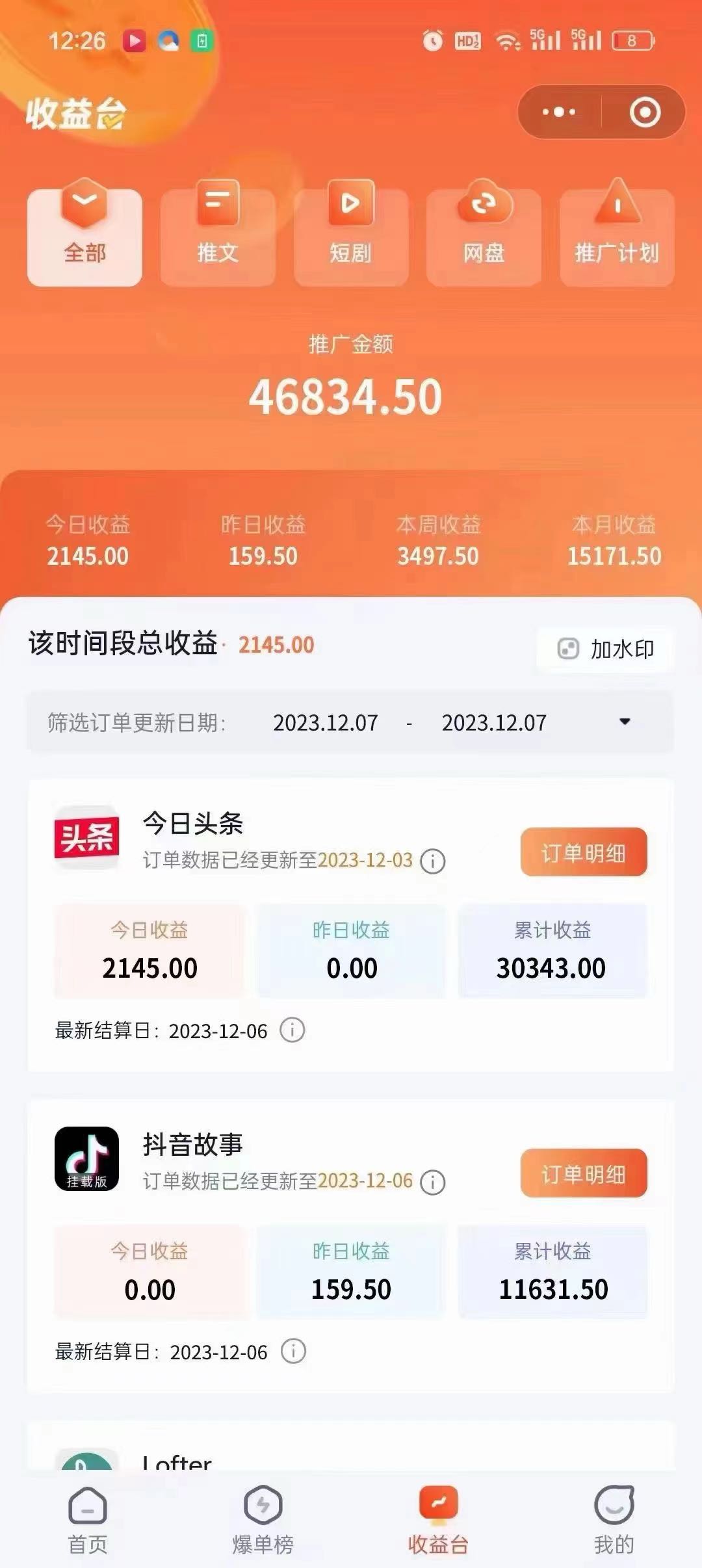Viewport: 702px width, 1568px height.
Task: Tap the 加水印 button
Action: 605,649
